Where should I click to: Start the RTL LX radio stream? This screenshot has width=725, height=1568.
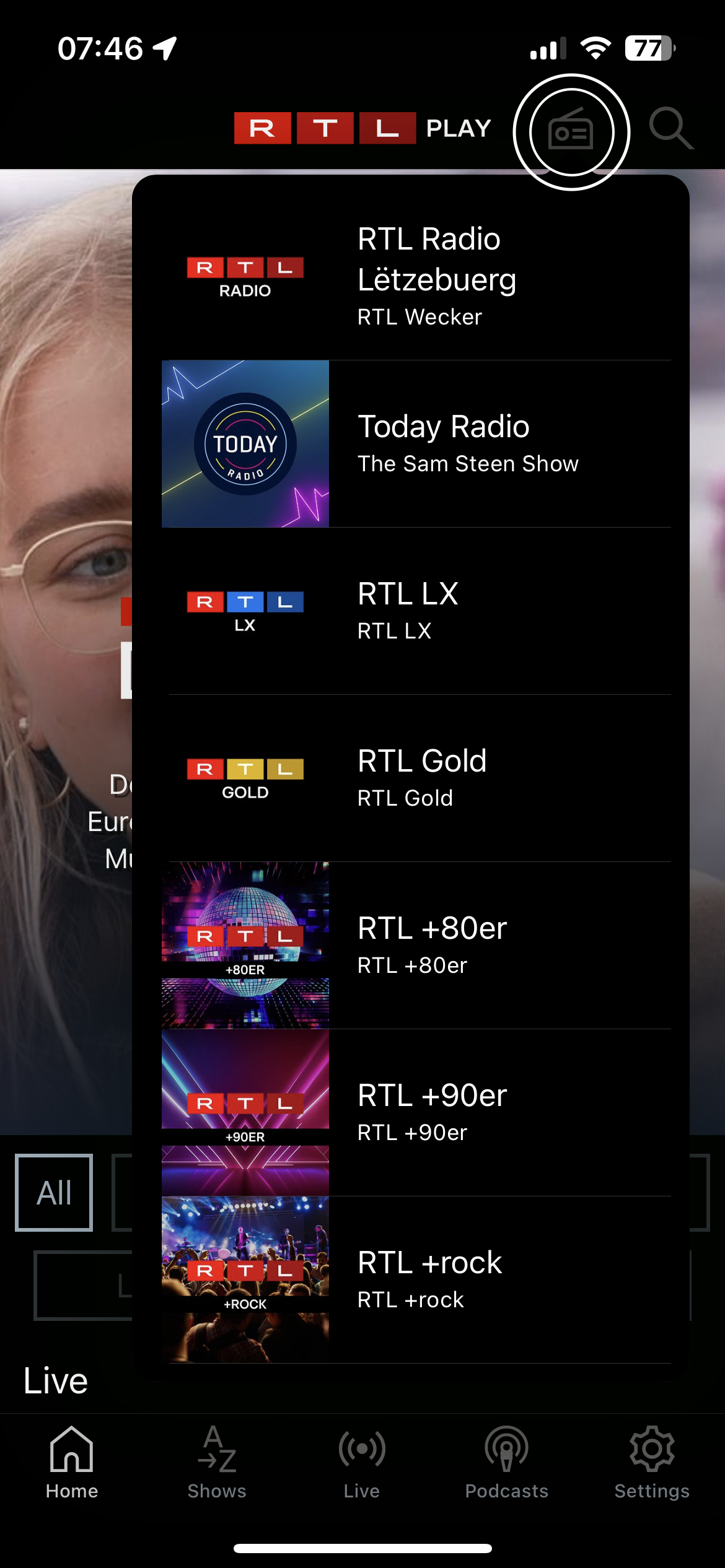click(416, 611)
